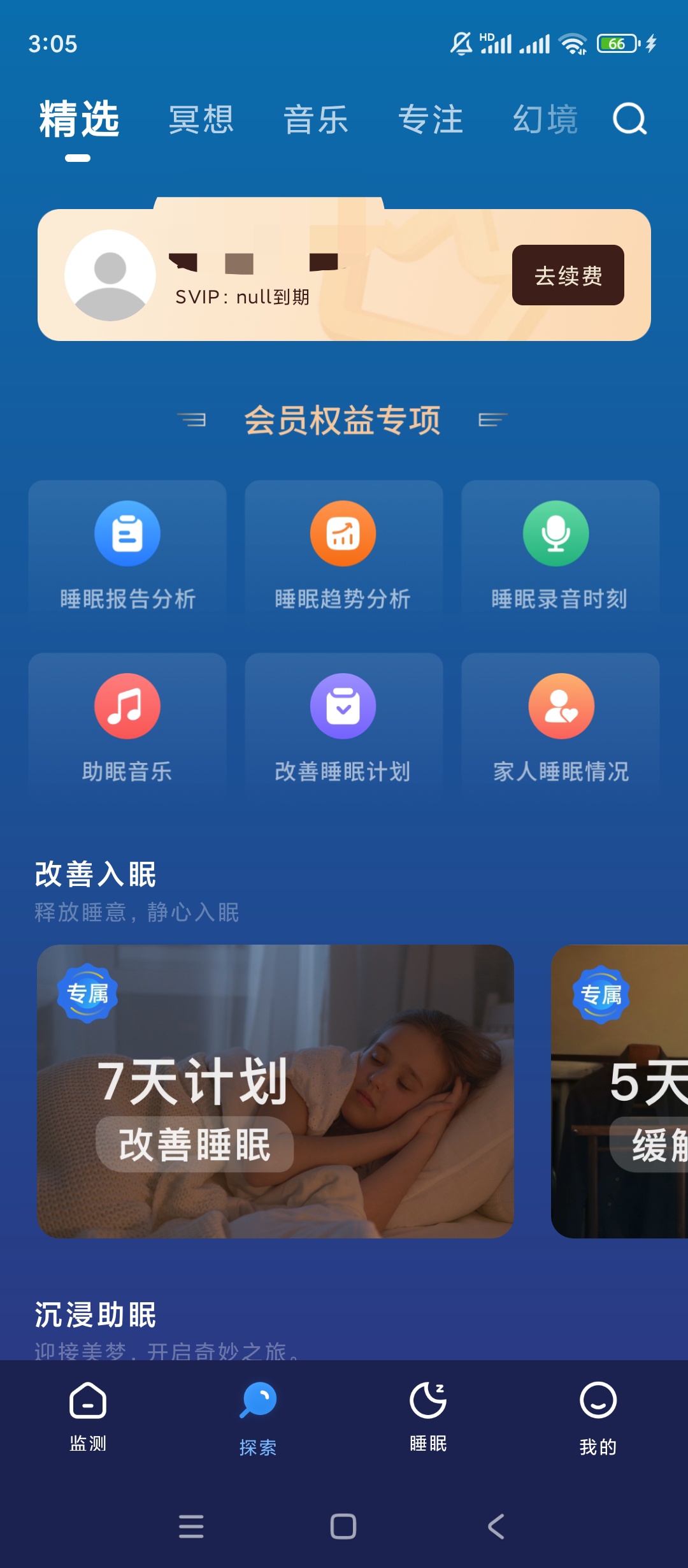Viewport: 688px width, 1568px height.
Task: Open the search icon
Action: pos(629,119)
